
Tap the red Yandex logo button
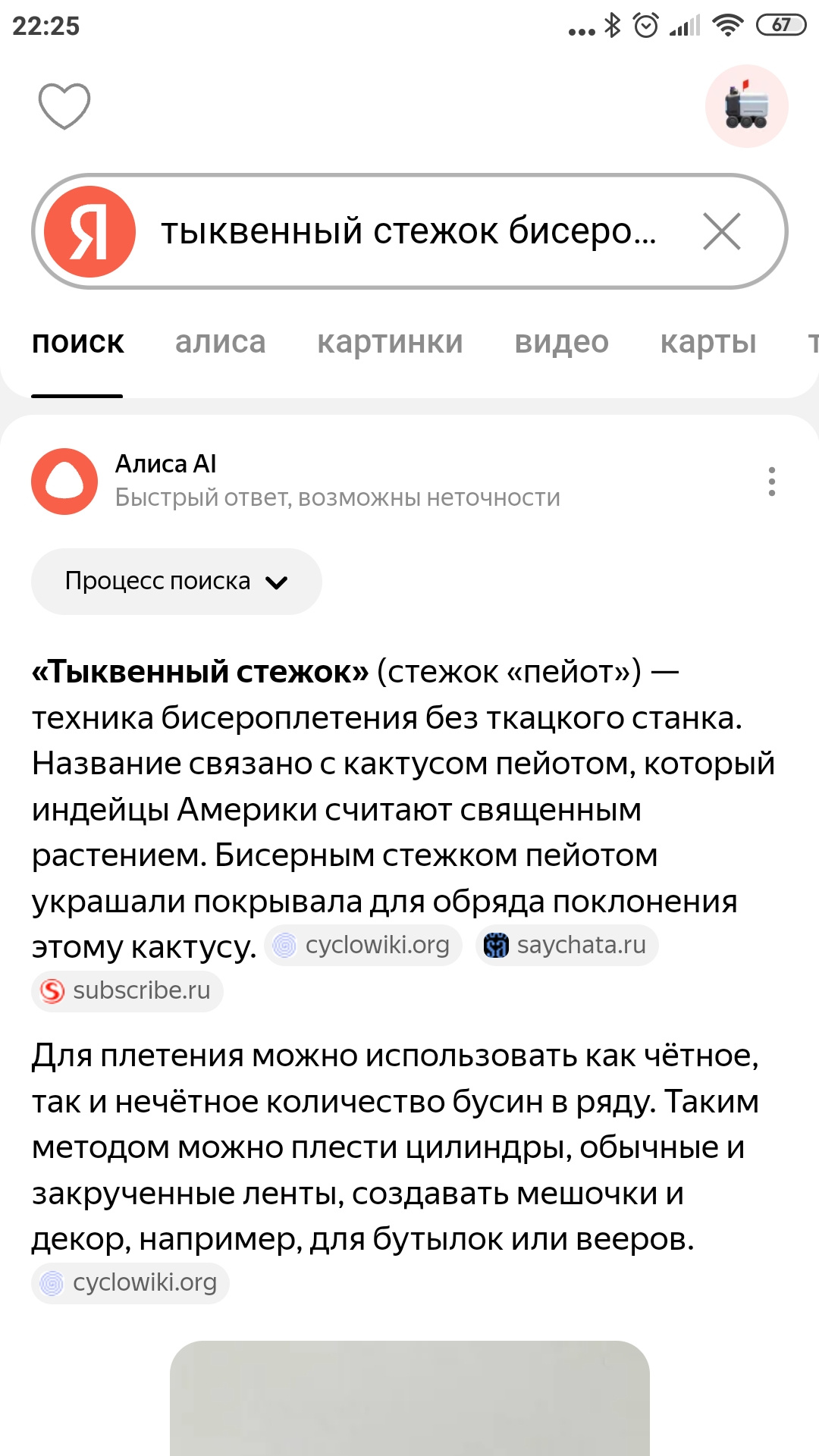click(89, 231)
